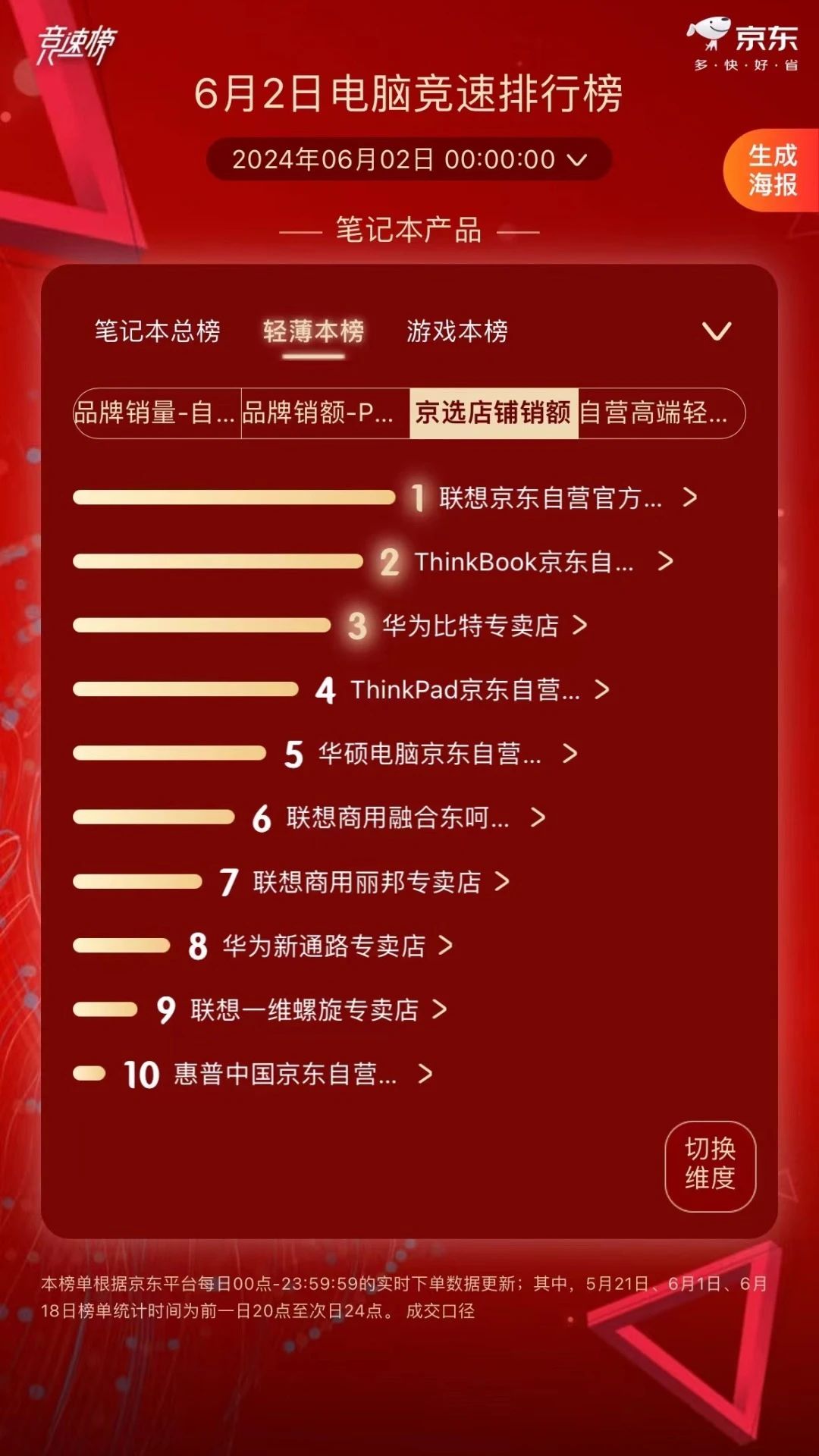Expand the ranking categories chevron
Viewport: 819px width, 1456px height.
tap(716, 331)
